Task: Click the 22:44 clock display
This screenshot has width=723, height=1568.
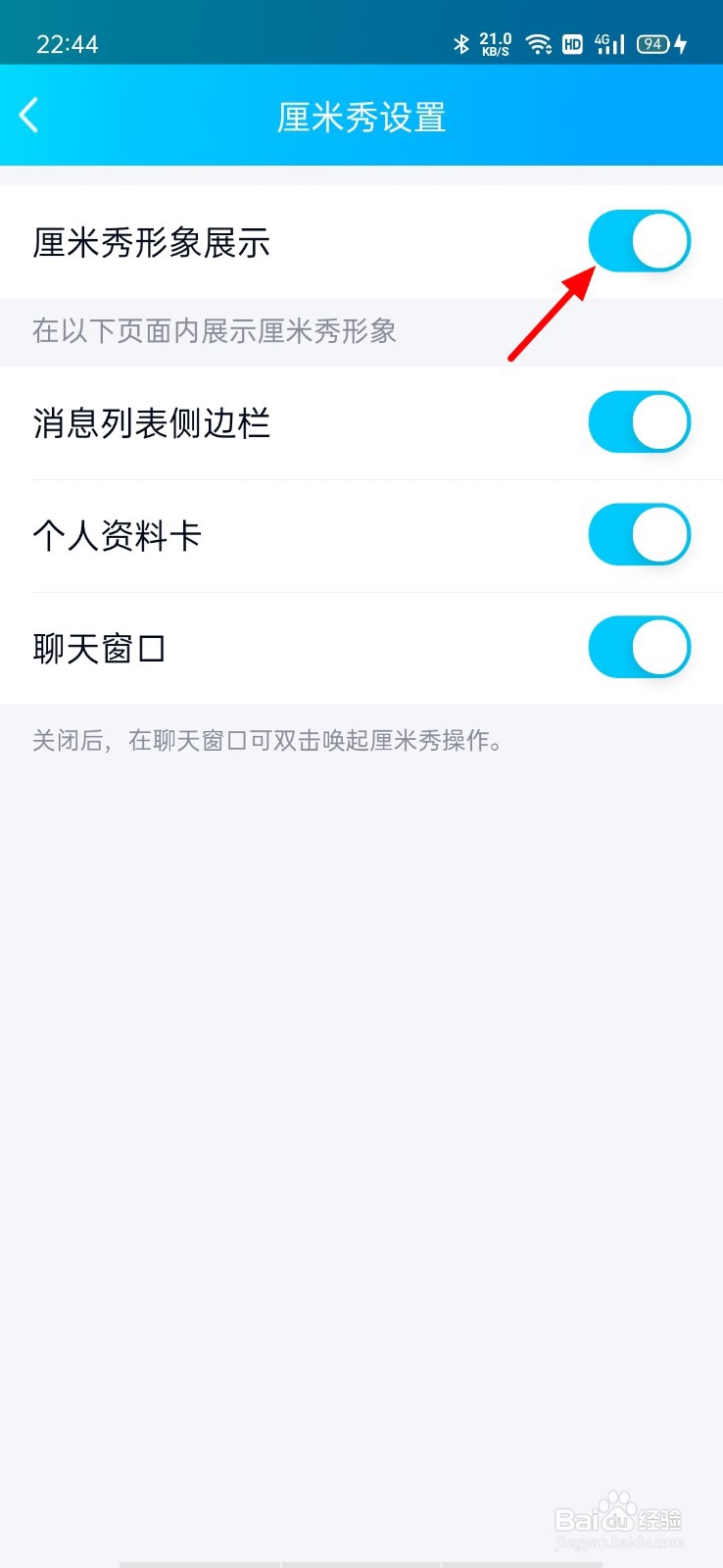Action: pyautogui.click(x=67, y=43)
